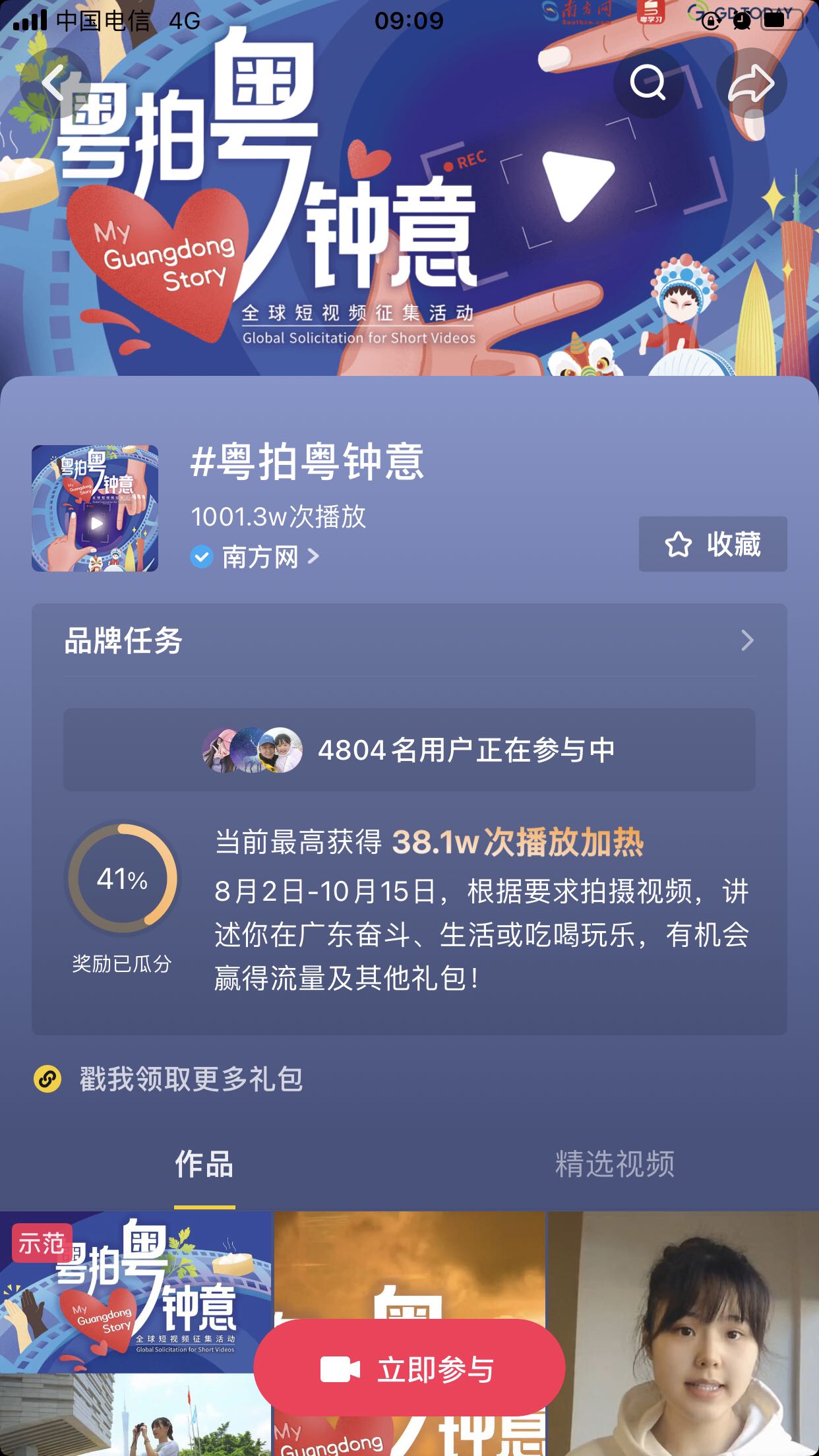The width and height of the screenshot is (819, 1456).
Task: Select the 作品 tab
Action: [x=204, y=1164]
